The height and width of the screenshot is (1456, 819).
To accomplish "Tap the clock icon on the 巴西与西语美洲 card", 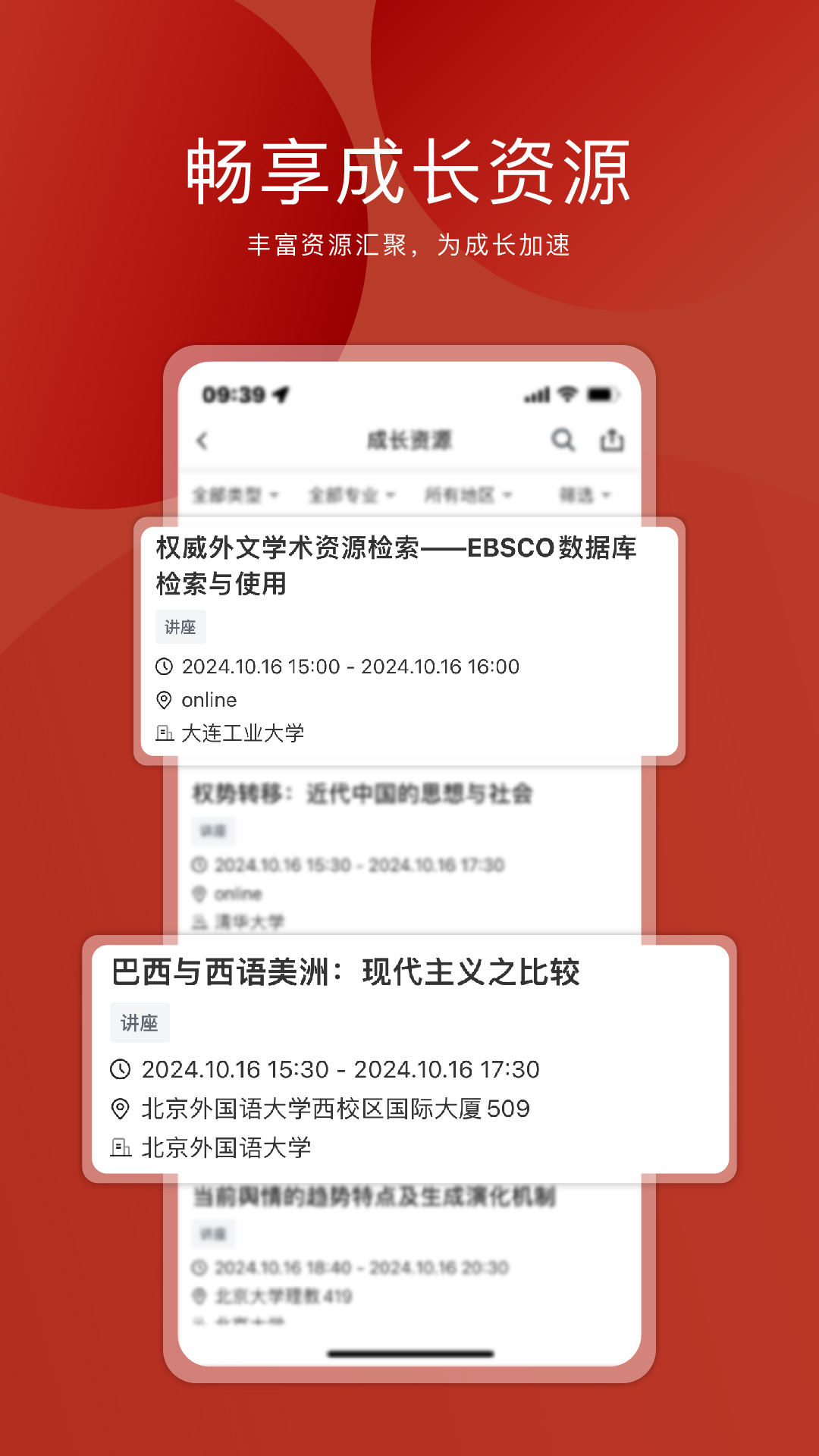I will 121,1069.
